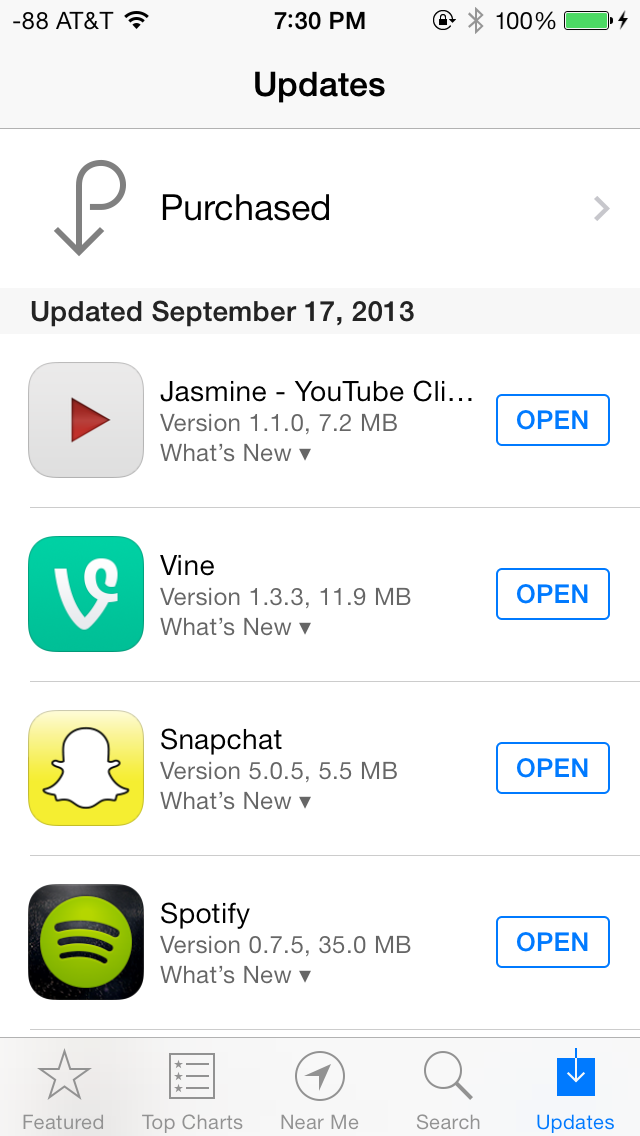This screenshot has height=1136, width=640.
Task: Launch Snapchat with its OPEN button
Action: [x=552, y=768]
